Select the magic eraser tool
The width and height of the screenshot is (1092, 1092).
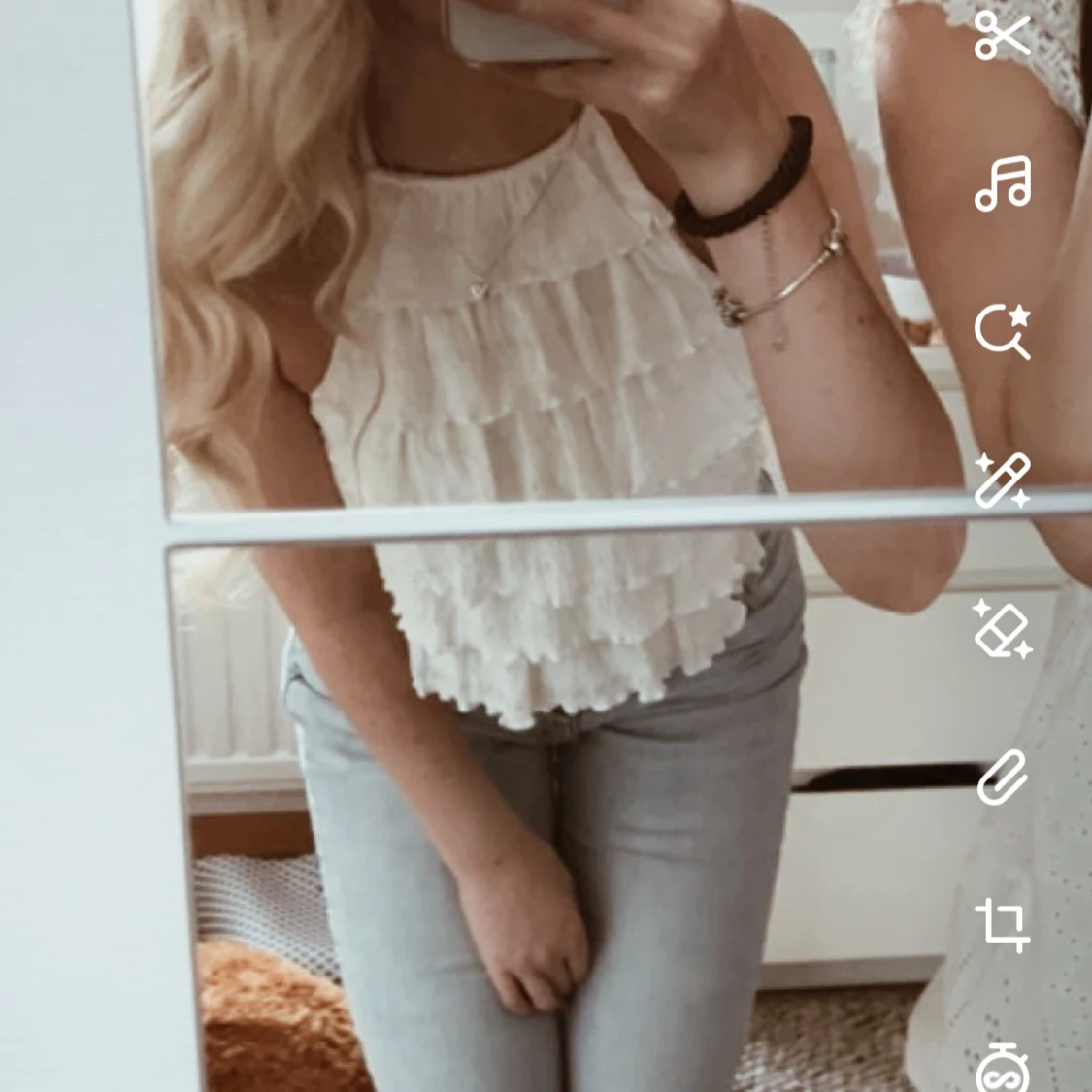click(1003, 630)
